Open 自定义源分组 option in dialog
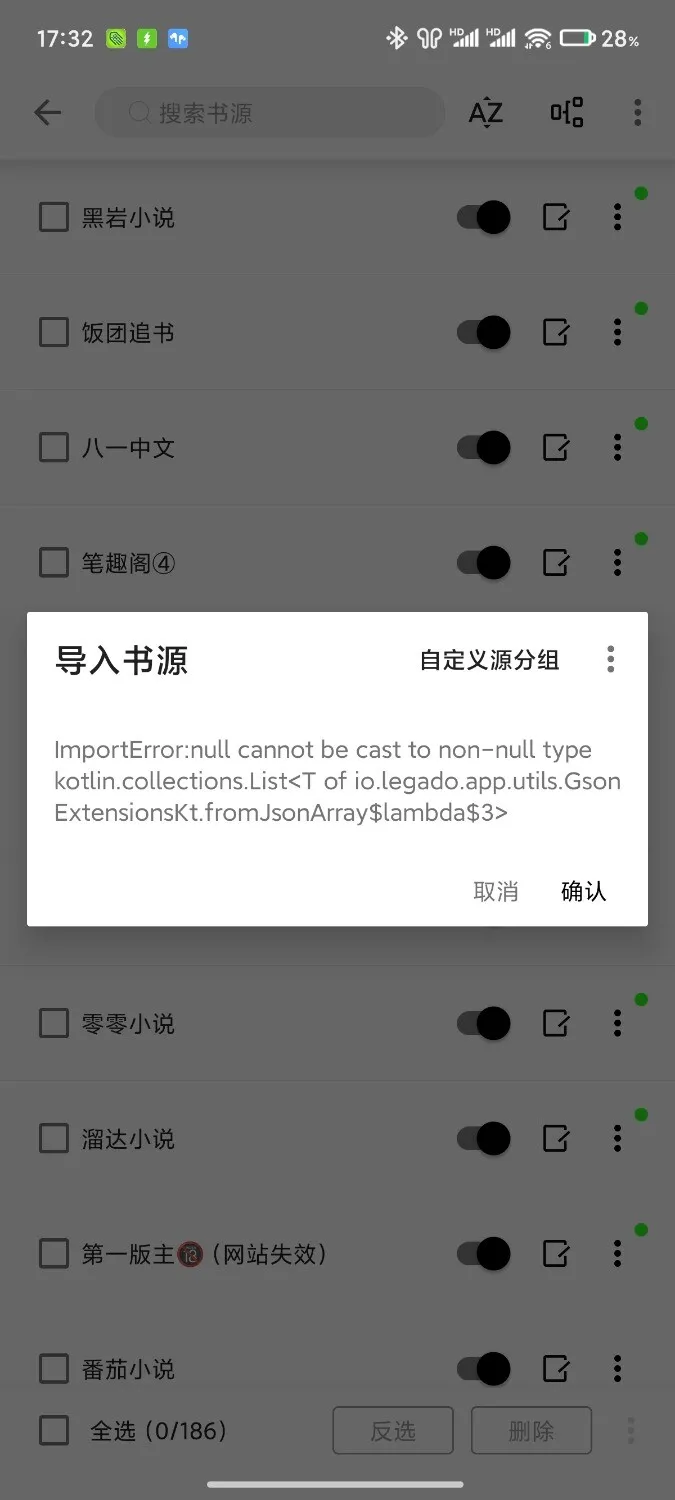Image resolution: width=675 pixels, height=1500 pixels. pos(489,660)
